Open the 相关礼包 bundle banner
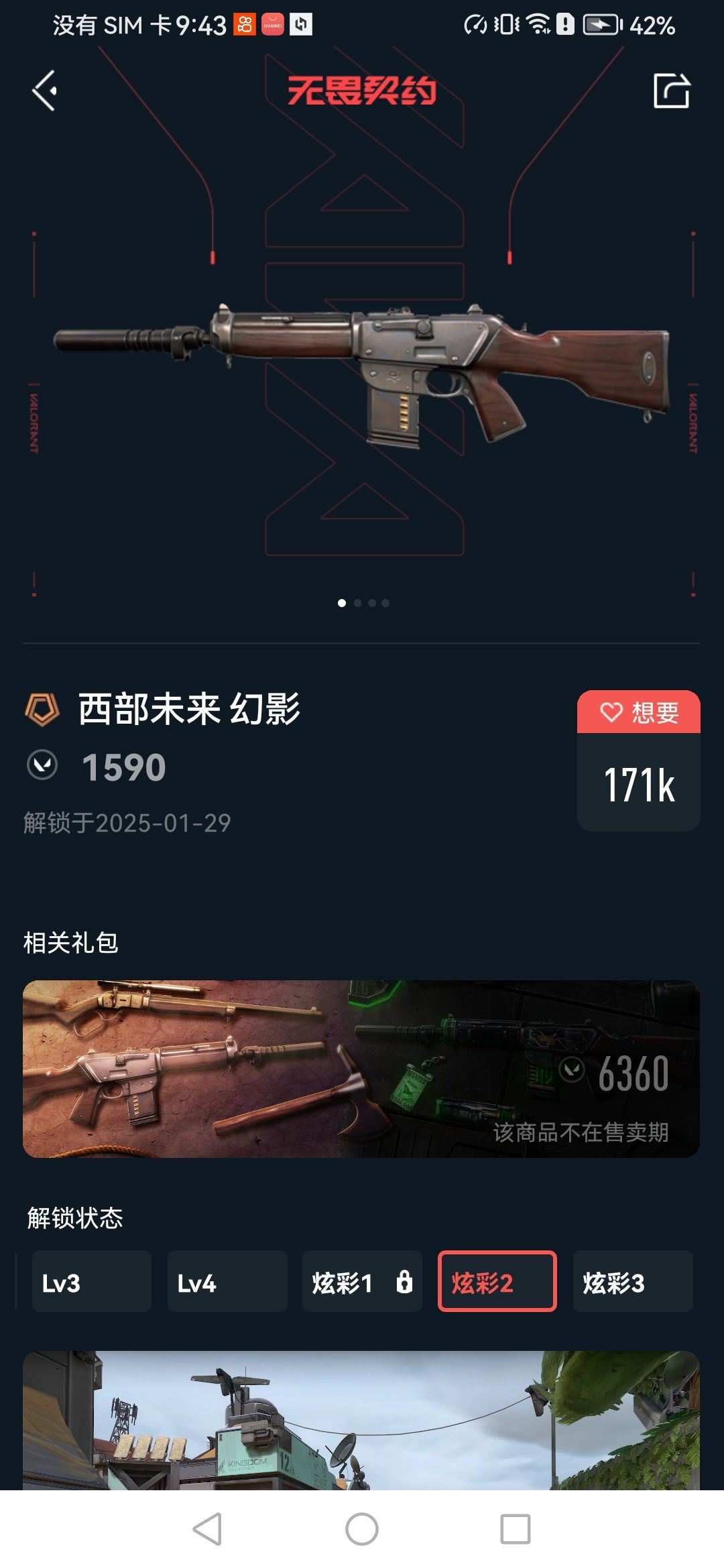724x1568 pixels. 362,1068
